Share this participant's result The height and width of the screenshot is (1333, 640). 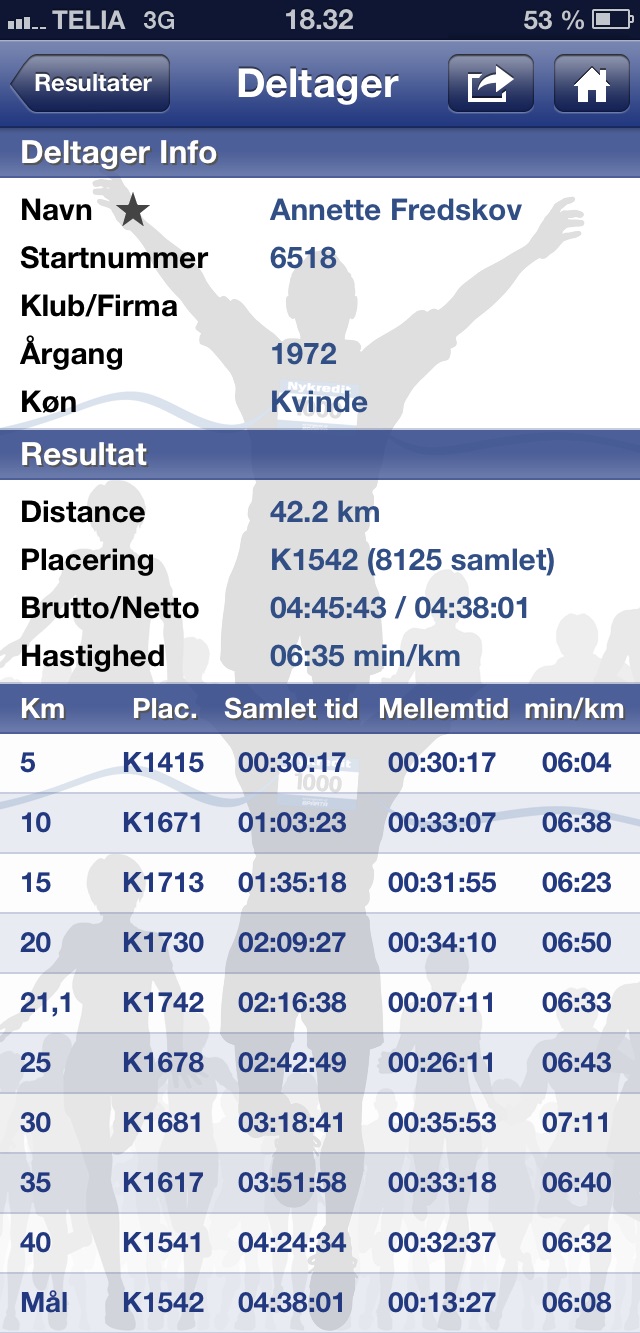pos(490,84)
